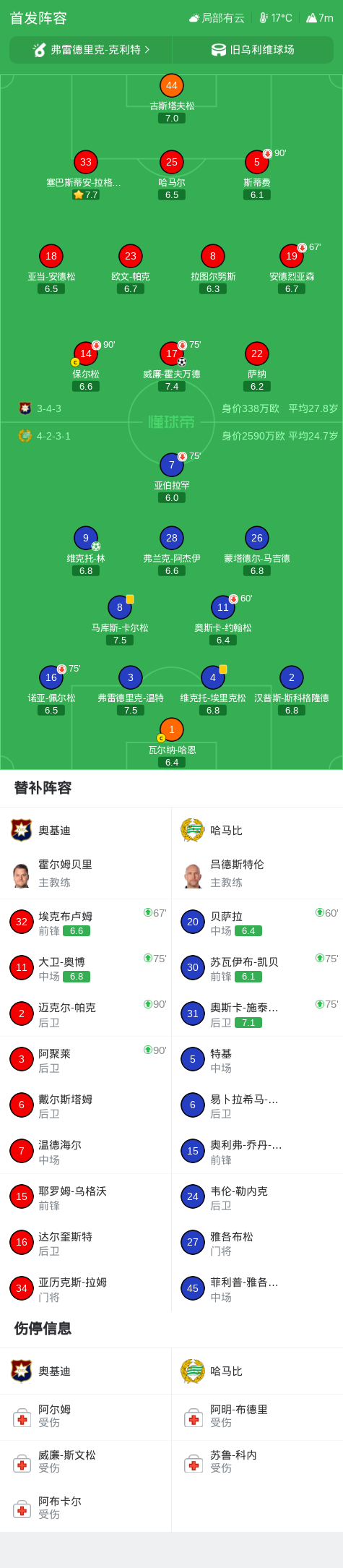The height and width of the screenshot is (1568, 343).
Task: Open goalkeeper 瓦尔纳-哈恩 number 1
Action: point(172,742)
